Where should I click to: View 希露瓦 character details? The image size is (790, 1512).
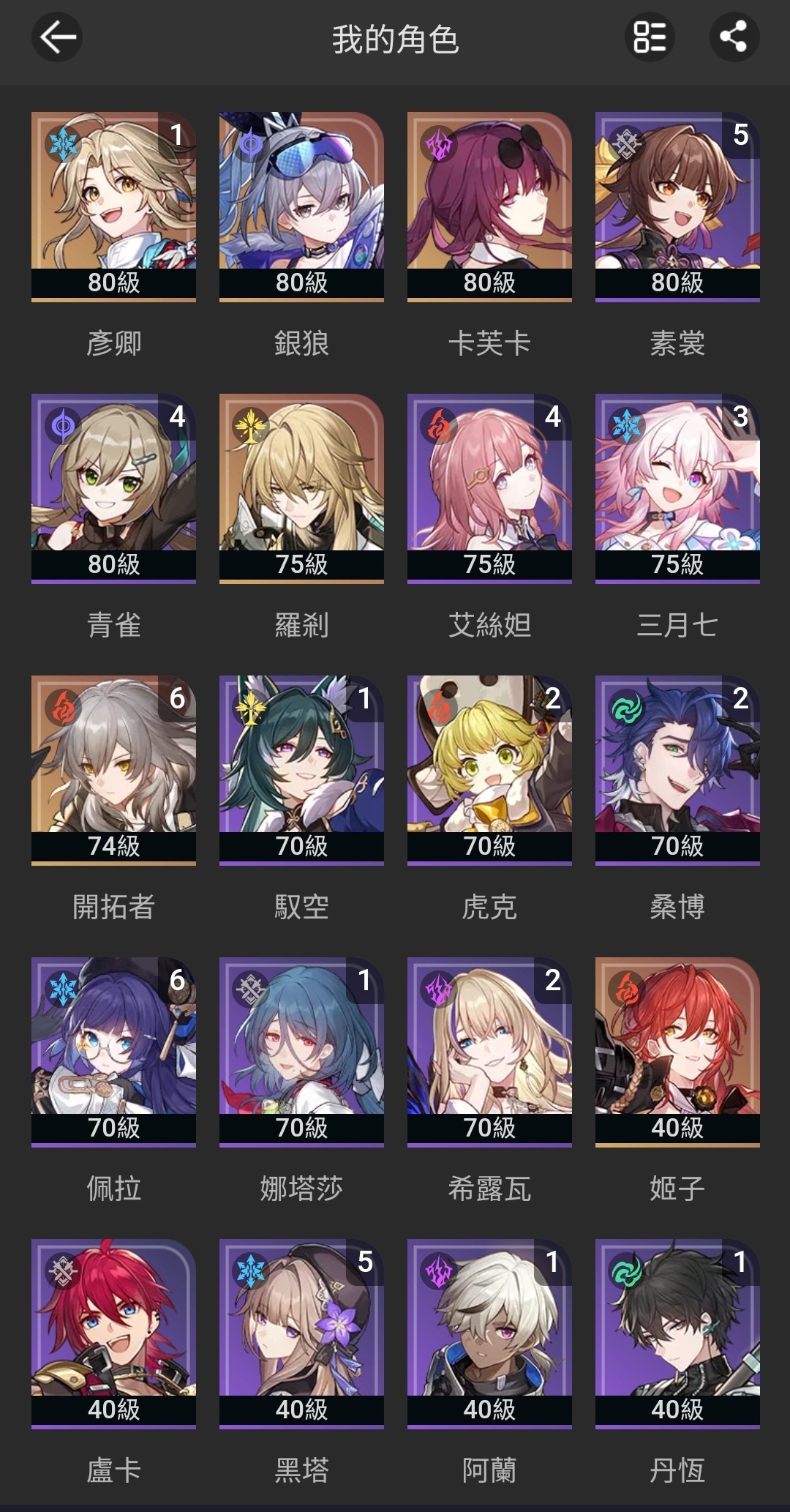[489, 1052]
